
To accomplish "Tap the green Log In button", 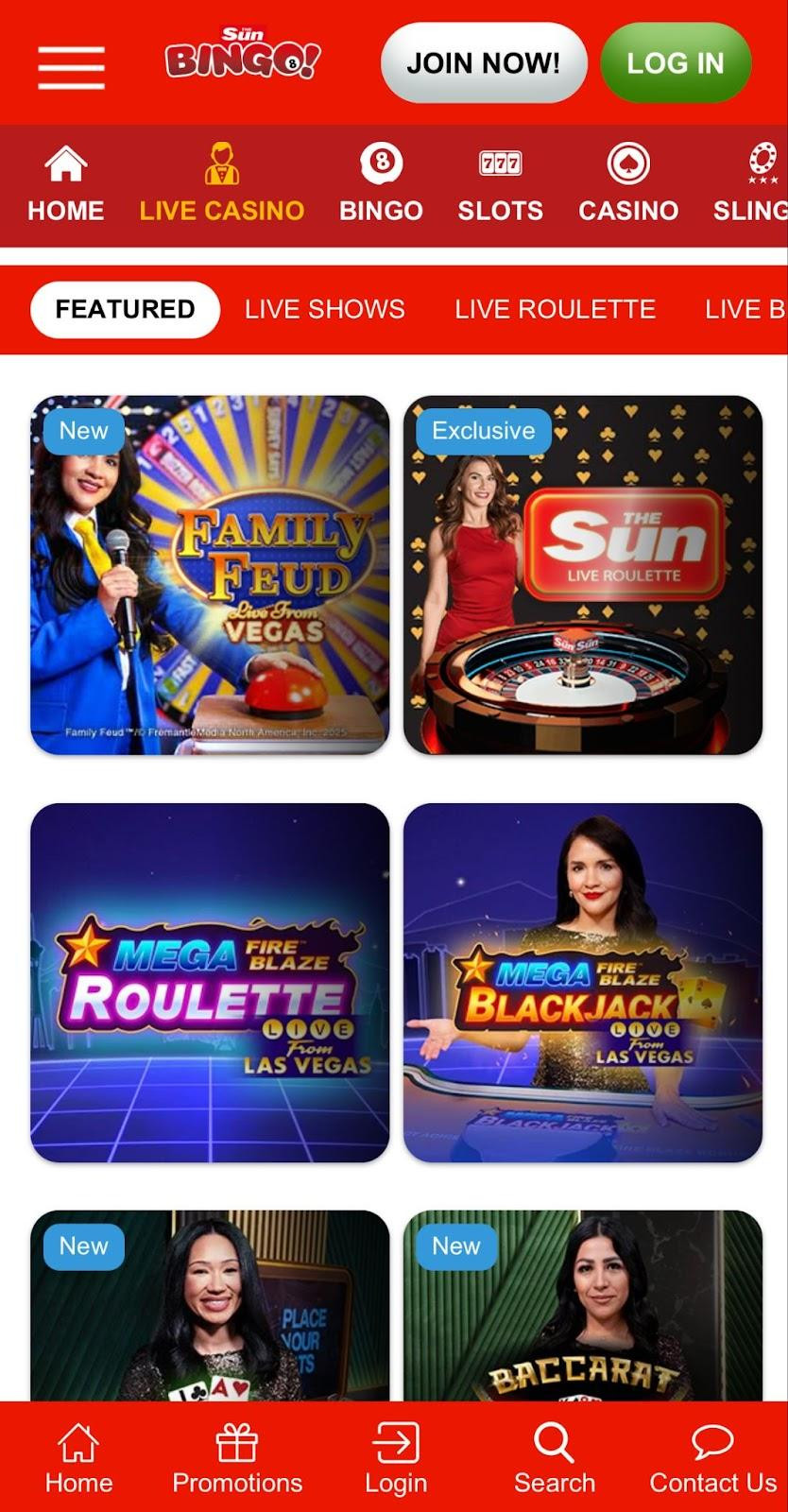I will (x=675, y=63).
